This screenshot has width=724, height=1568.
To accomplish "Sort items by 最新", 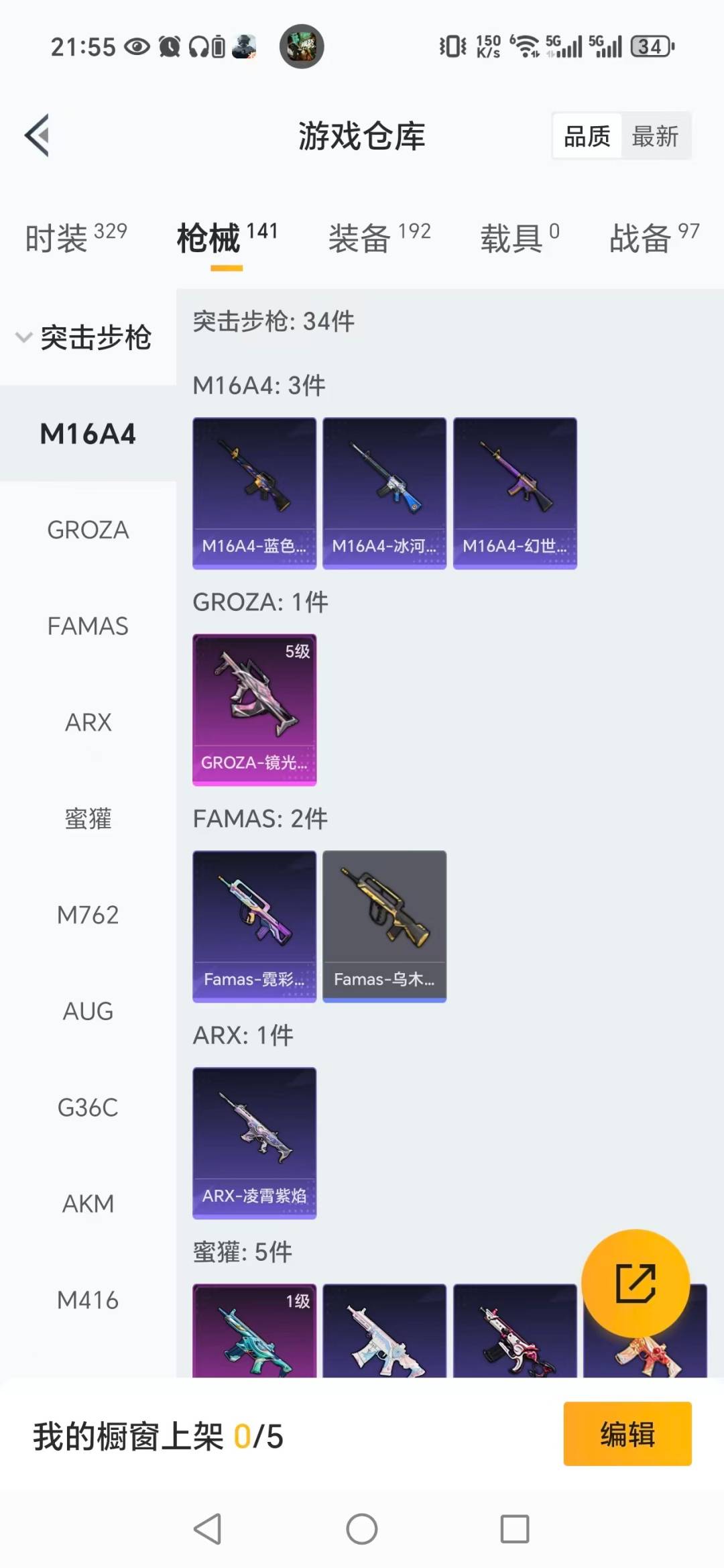I will 655,136.
